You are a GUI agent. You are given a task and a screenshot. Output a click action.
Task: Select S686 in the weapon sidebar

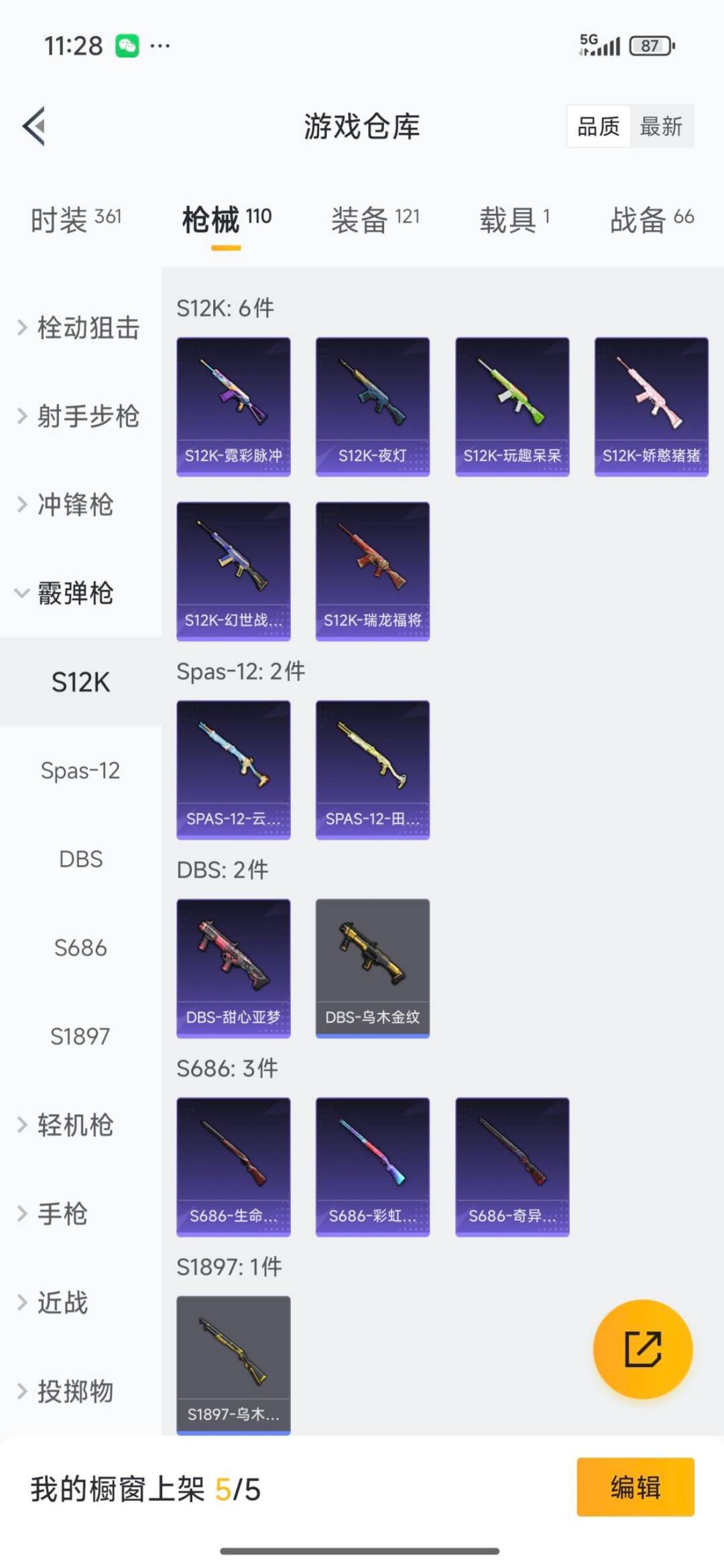coord(80,947)
